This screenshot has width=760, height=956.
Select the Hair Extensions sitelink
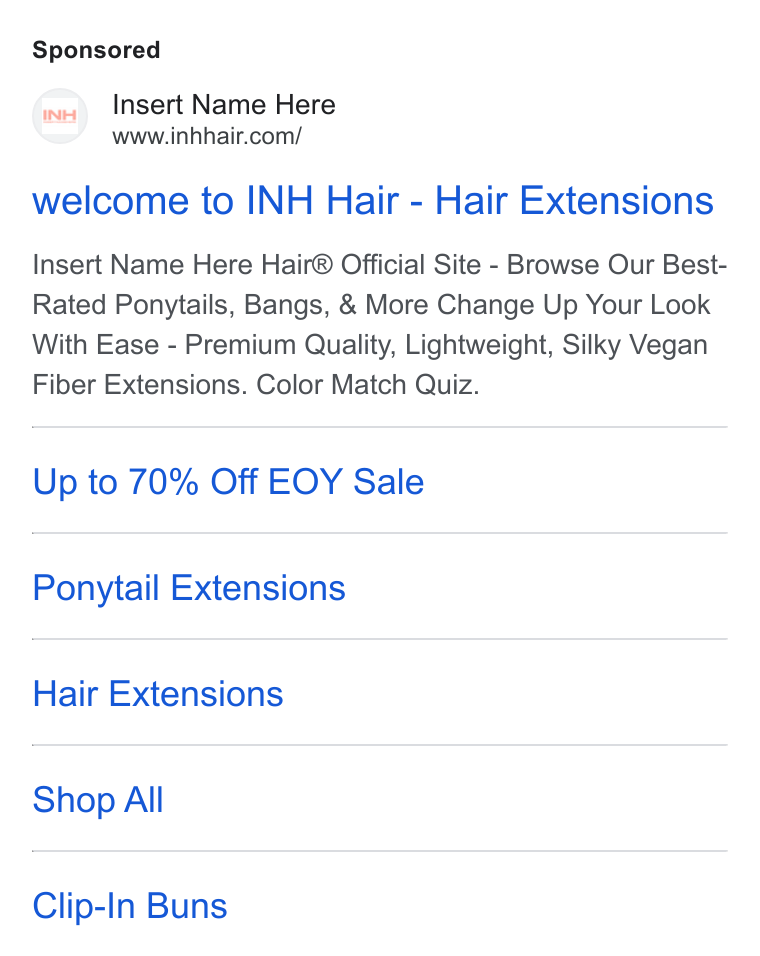point(158,694)
